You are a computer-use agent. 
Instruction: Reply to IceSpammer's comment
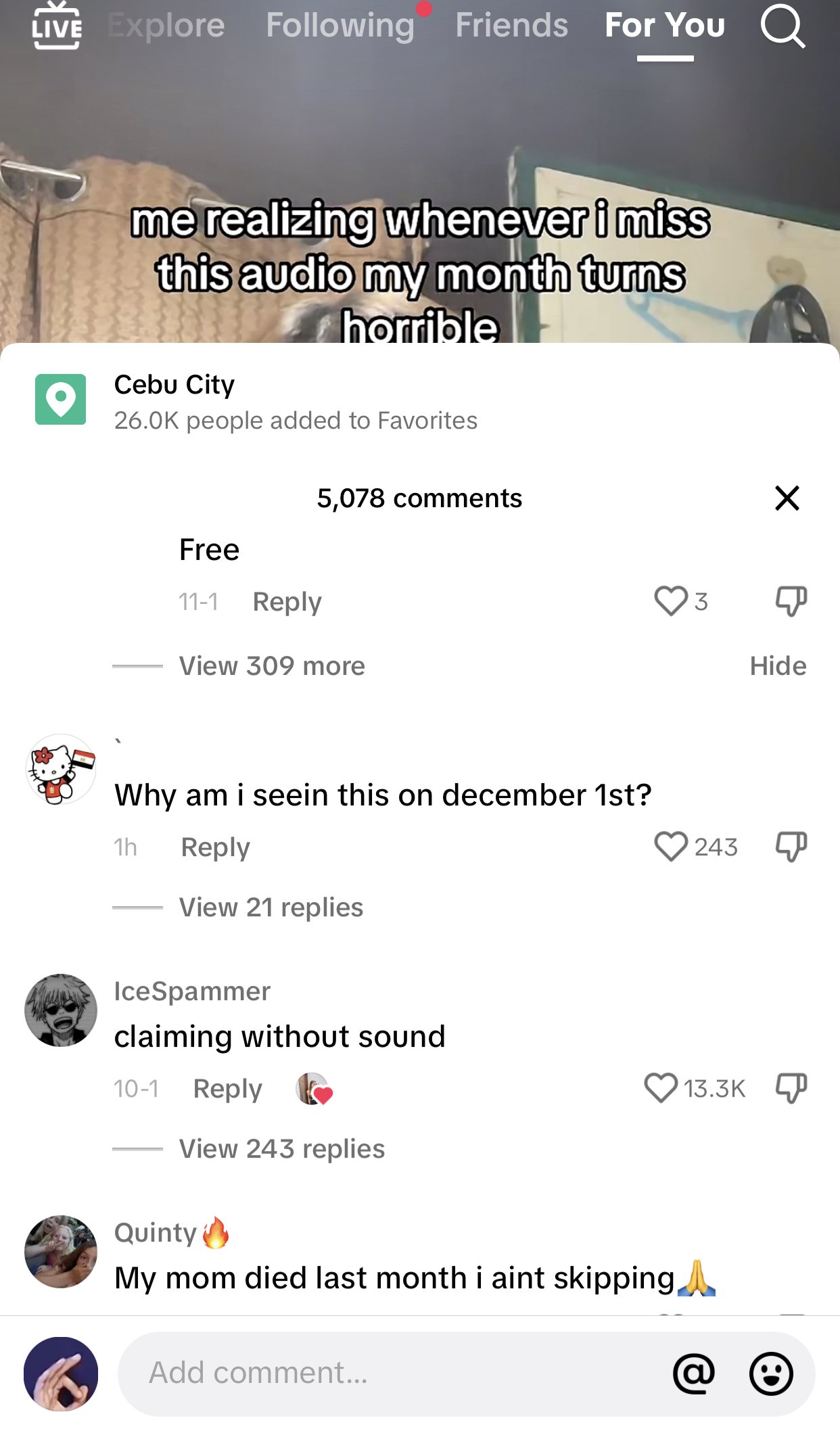coord(227,1089)
